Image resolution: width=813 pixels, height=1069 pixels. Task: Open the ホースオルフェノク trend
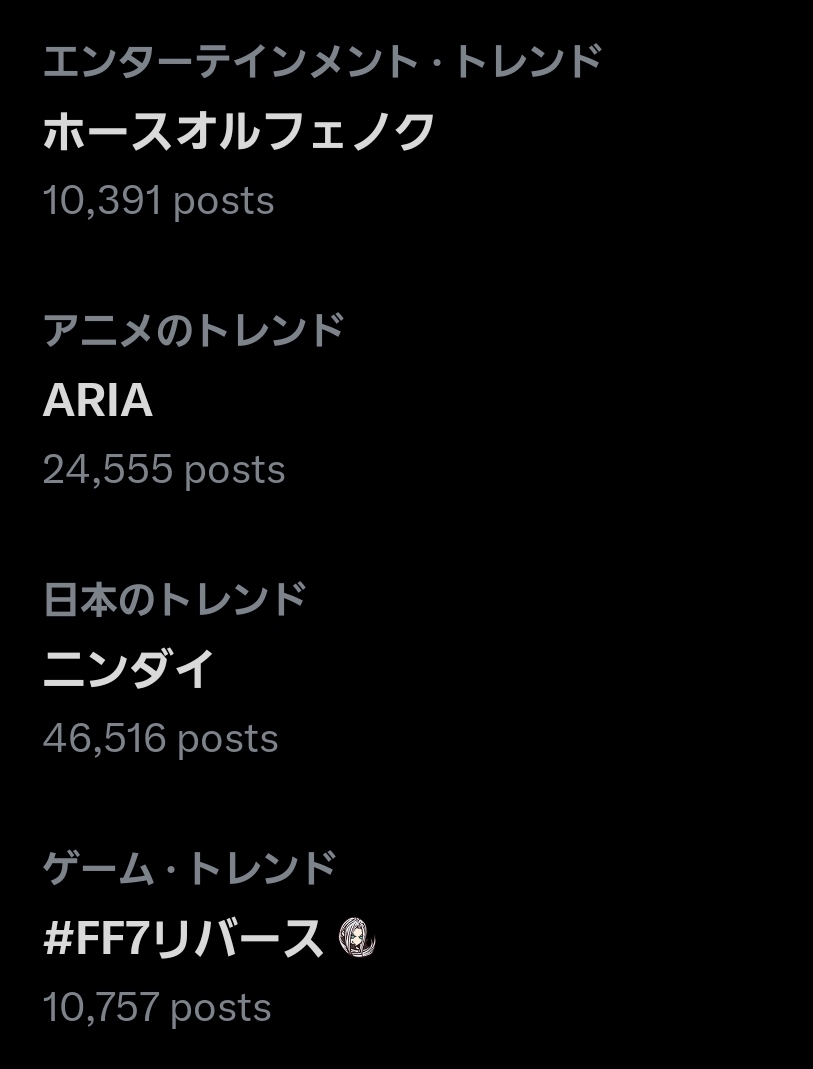click(239, 132)
